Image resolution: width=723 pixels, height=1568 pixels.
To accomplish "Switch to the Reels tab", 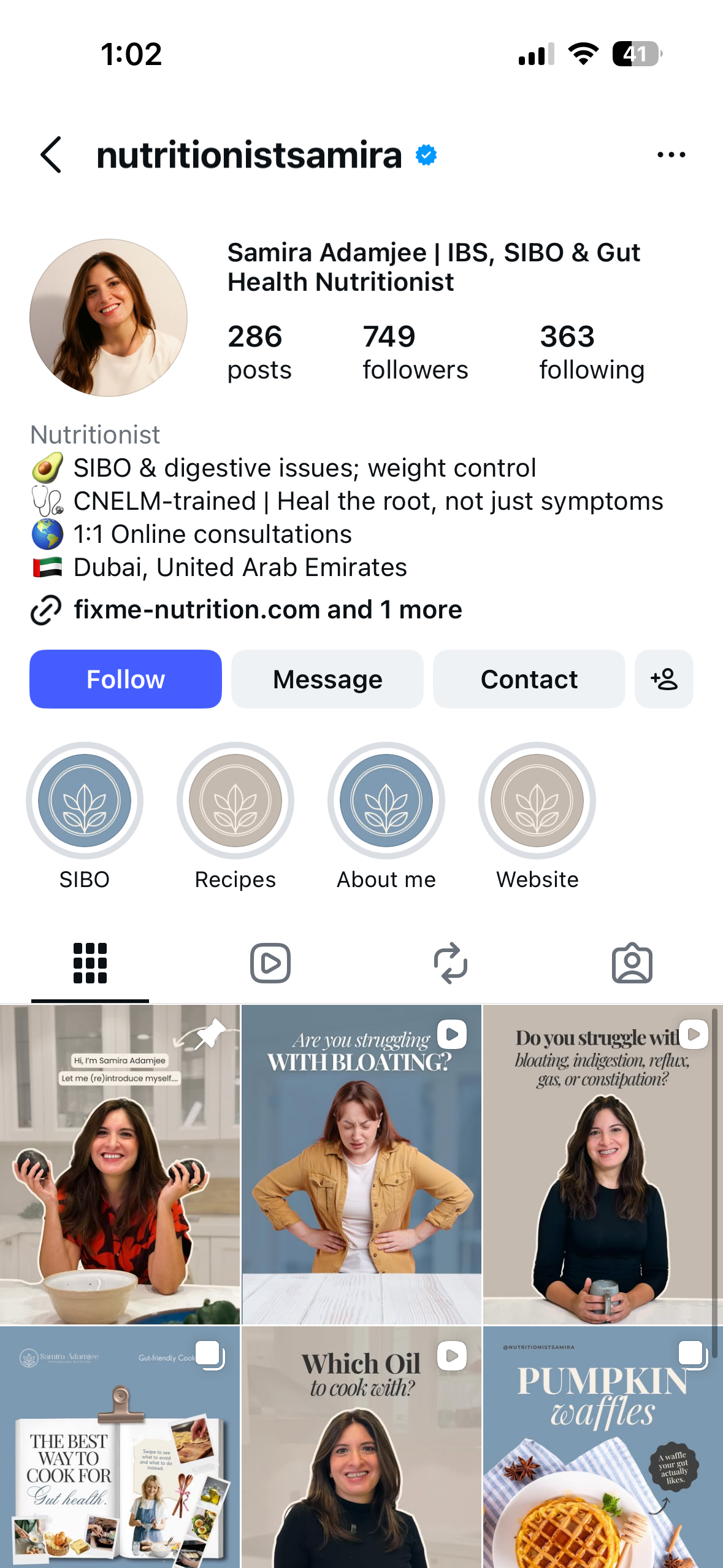I will click(270, 963).
